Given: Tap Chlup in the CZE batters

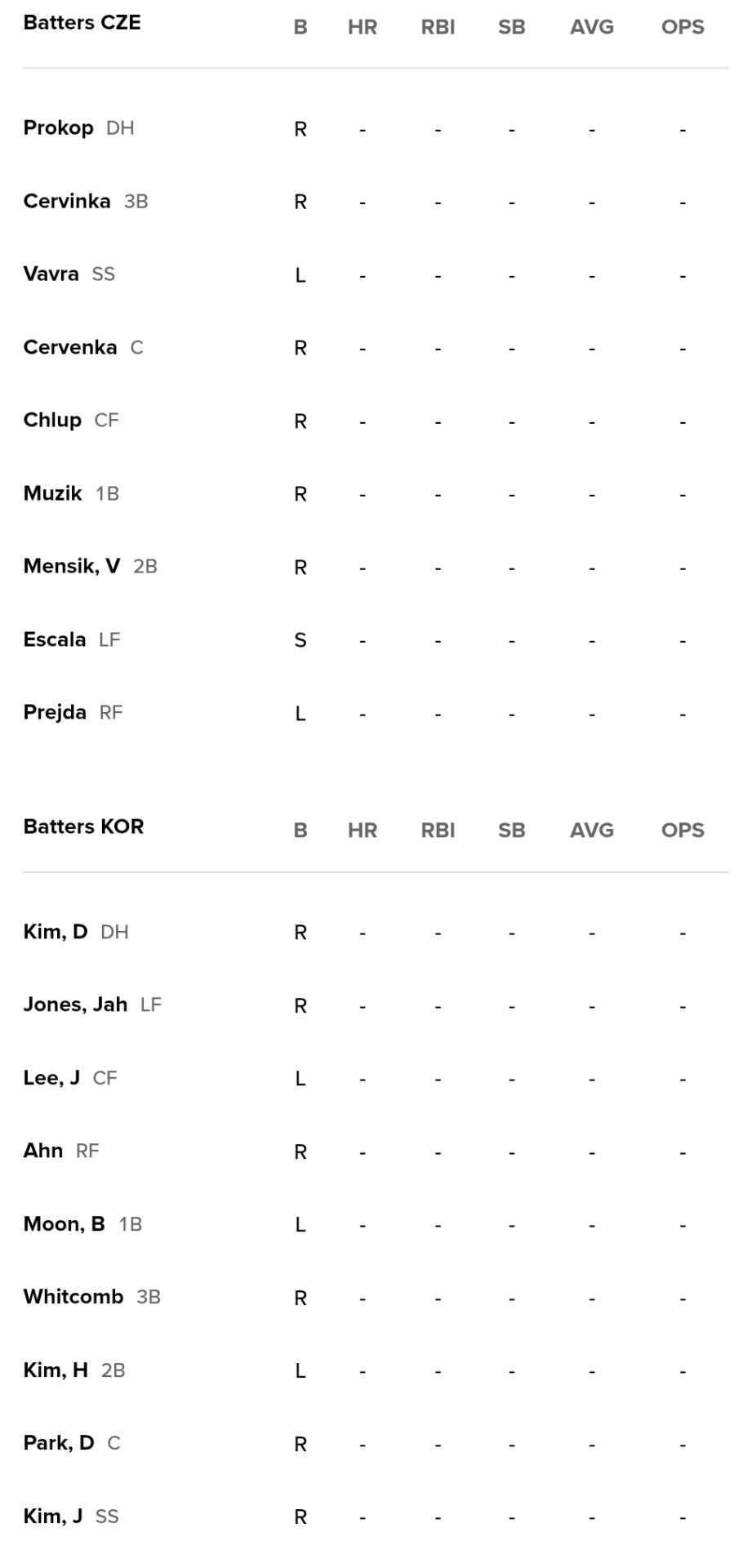Looking at the screenshot, I should [x=52, y=420].
